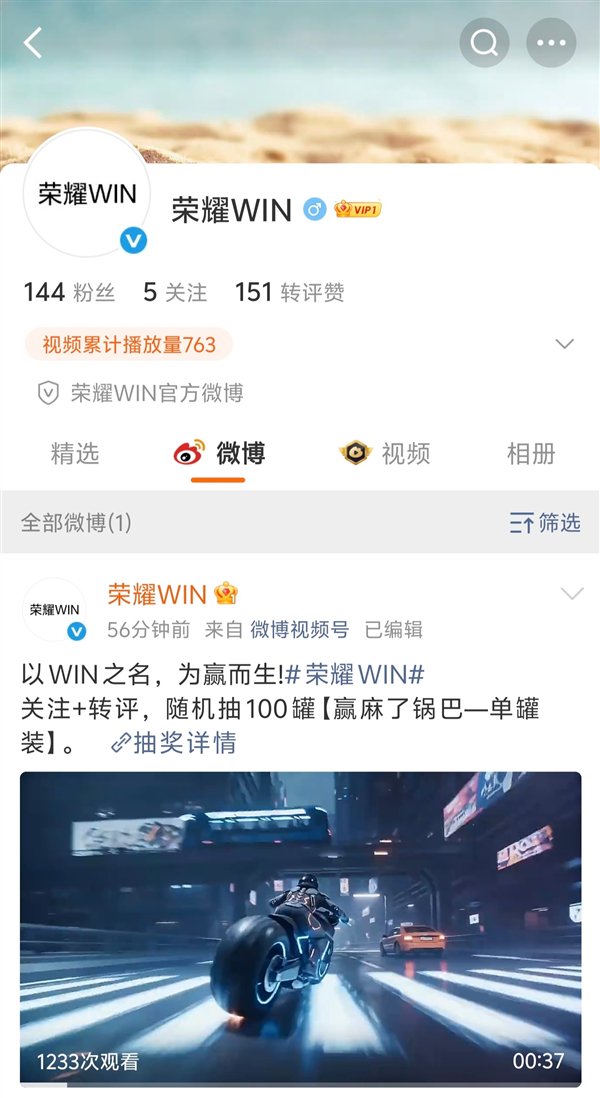This screenshot has height=1098, width=600.
Task: Switch to the 精选 tab
Action: tap(75, 453)
